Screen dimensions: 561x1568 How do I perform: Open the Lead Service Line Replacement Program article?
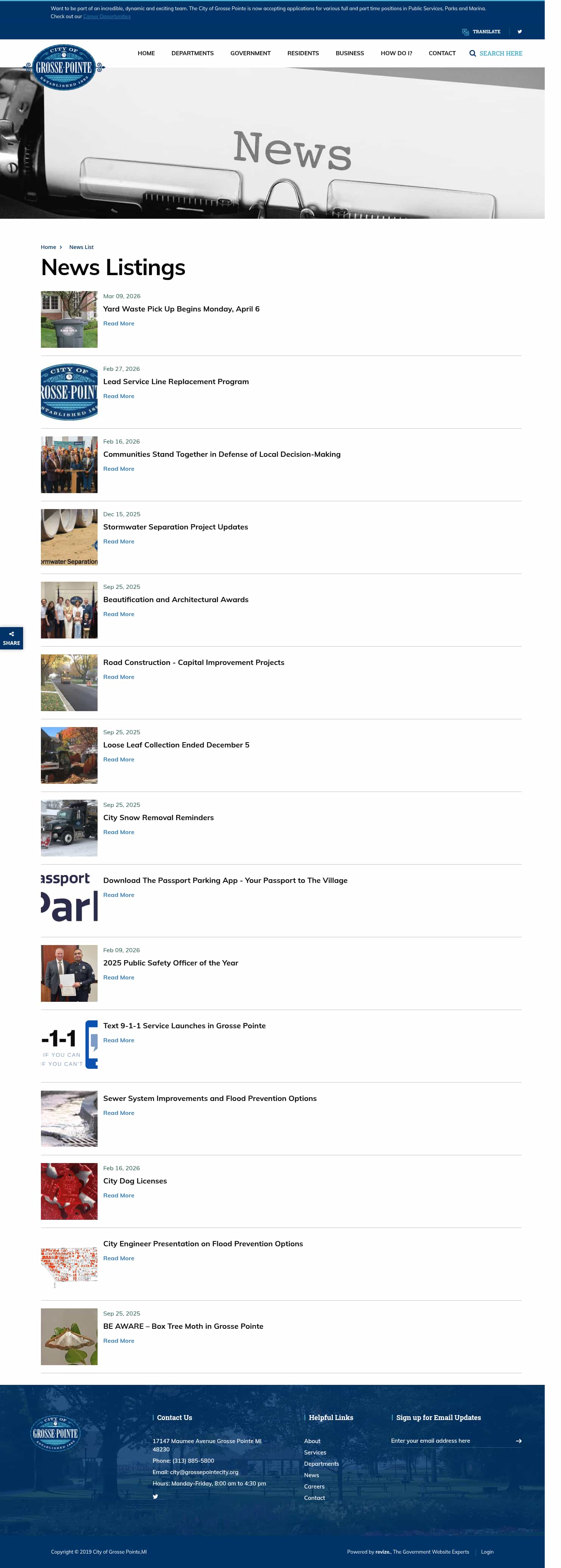tap(176, 381)
